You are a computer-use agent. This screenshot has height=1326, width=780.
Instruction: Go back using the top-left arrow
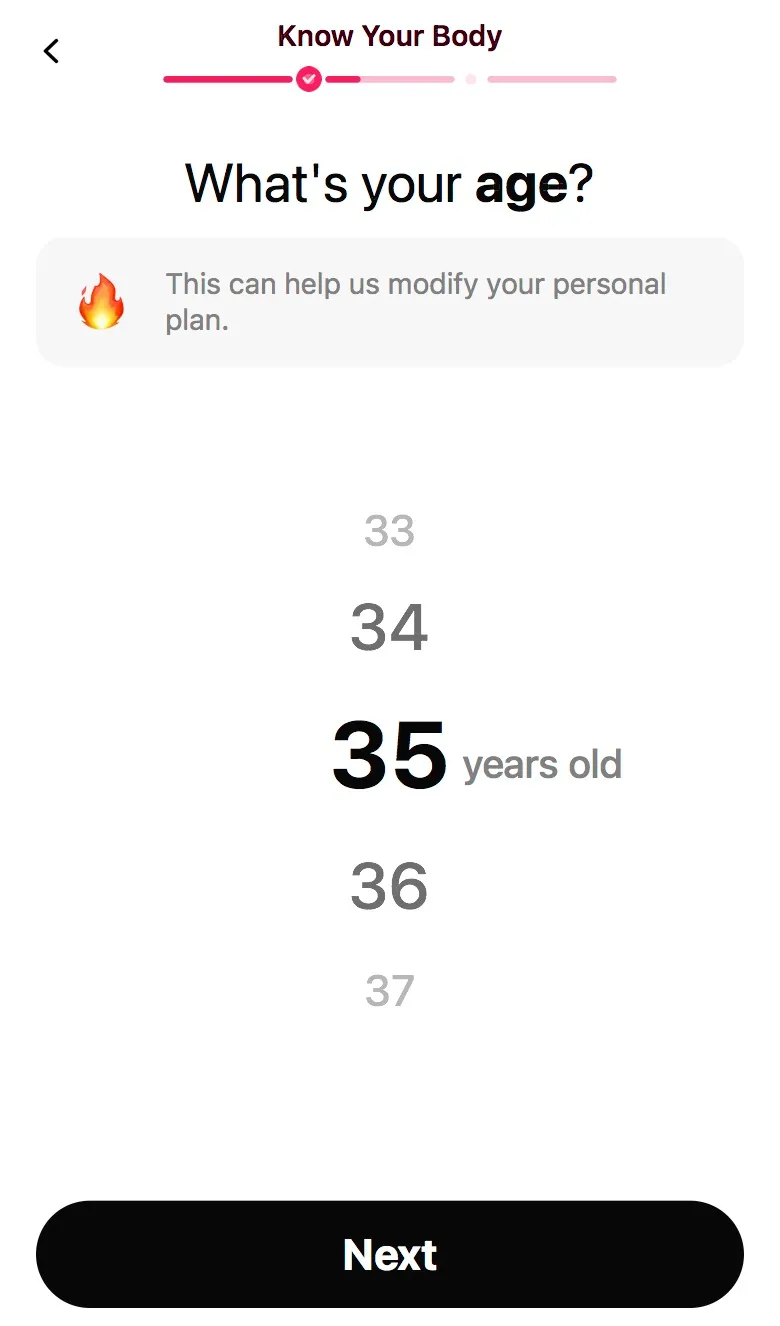[x=52, y=51]
